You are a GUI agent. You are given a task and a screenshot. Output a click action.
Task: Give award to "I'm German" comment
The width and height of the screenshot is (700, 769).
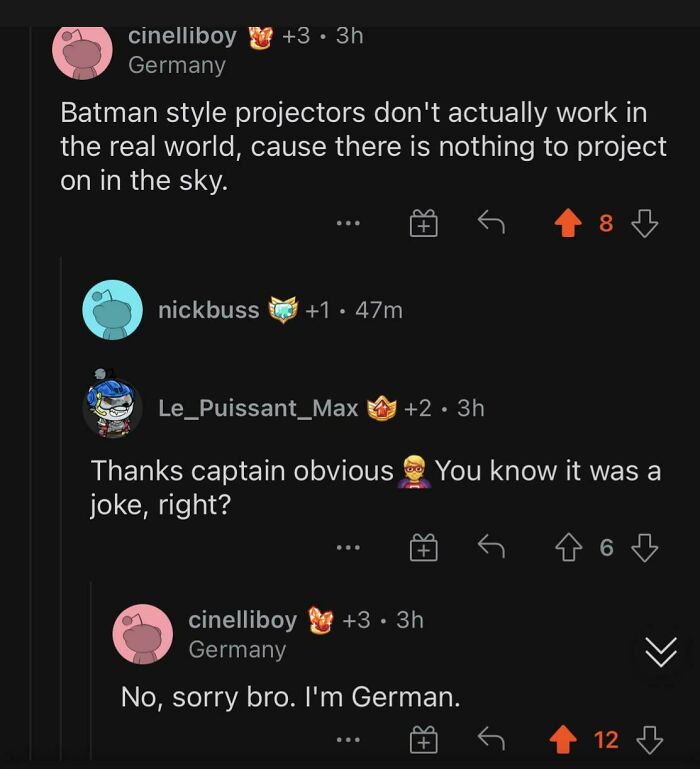tap(423, 740)
